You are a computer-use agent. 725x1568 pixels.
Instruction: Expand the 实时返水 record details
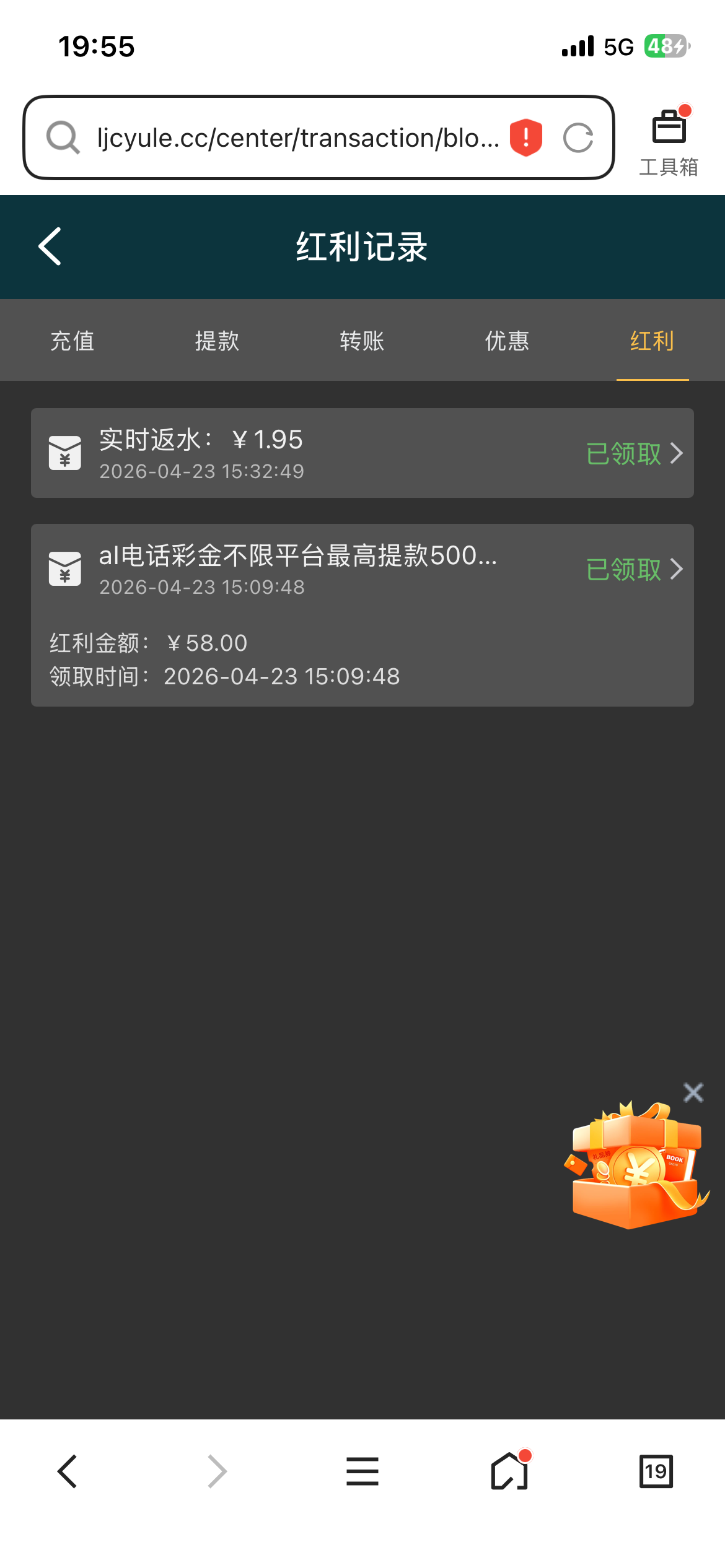(677, 453)
